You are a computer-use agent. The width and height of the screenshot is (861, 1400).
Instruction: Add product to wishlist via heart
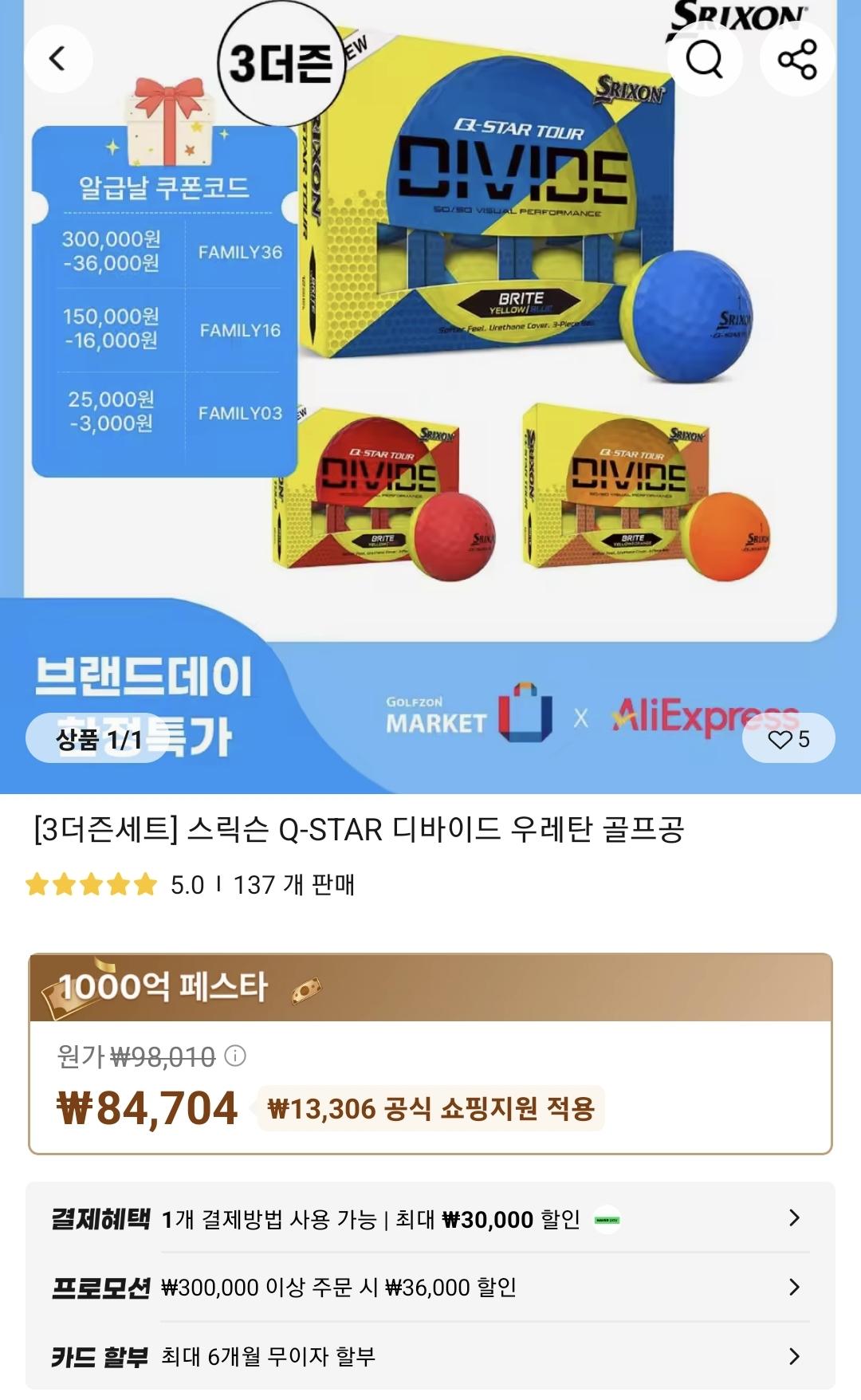click(788, 739)
